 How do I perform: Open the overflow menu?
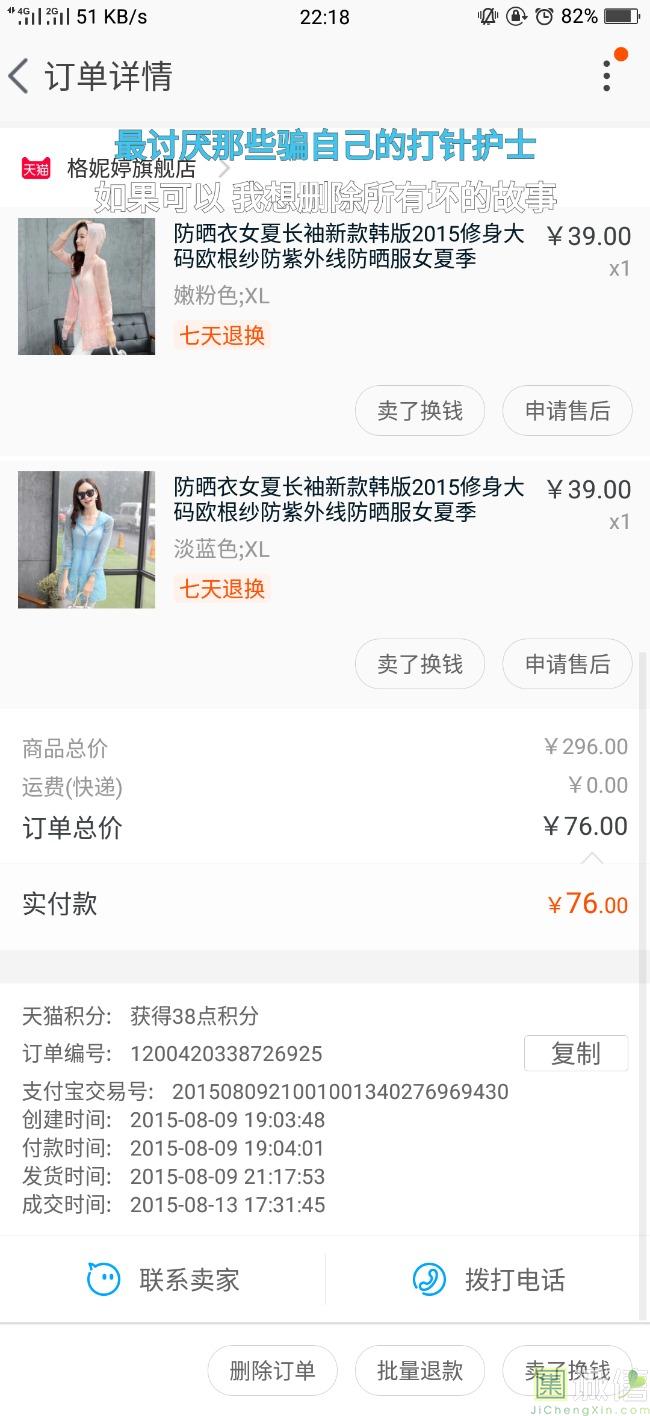point(606,76)
